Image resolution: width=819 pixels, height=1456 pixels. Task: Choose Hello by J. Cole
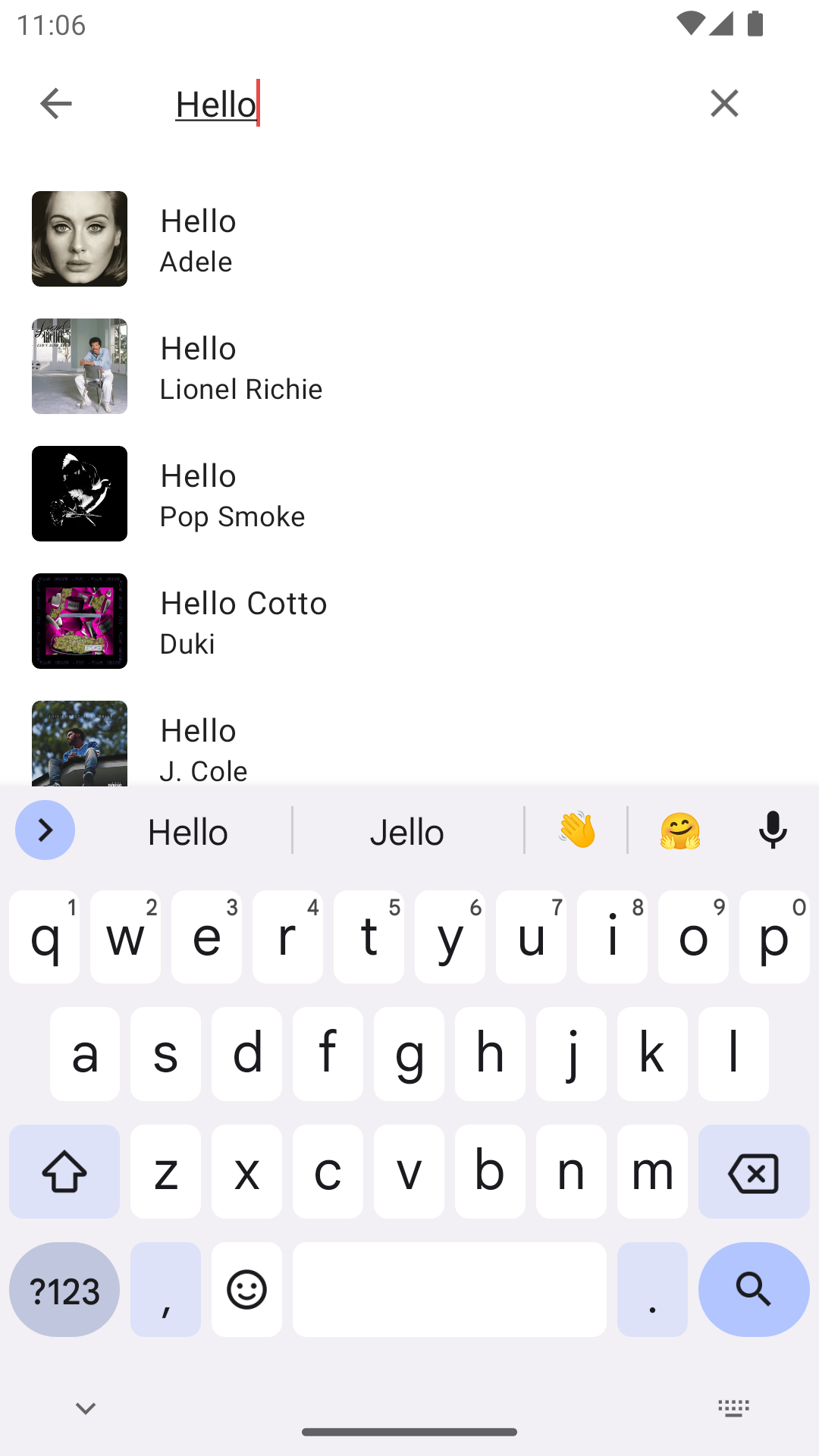point(409,745)
